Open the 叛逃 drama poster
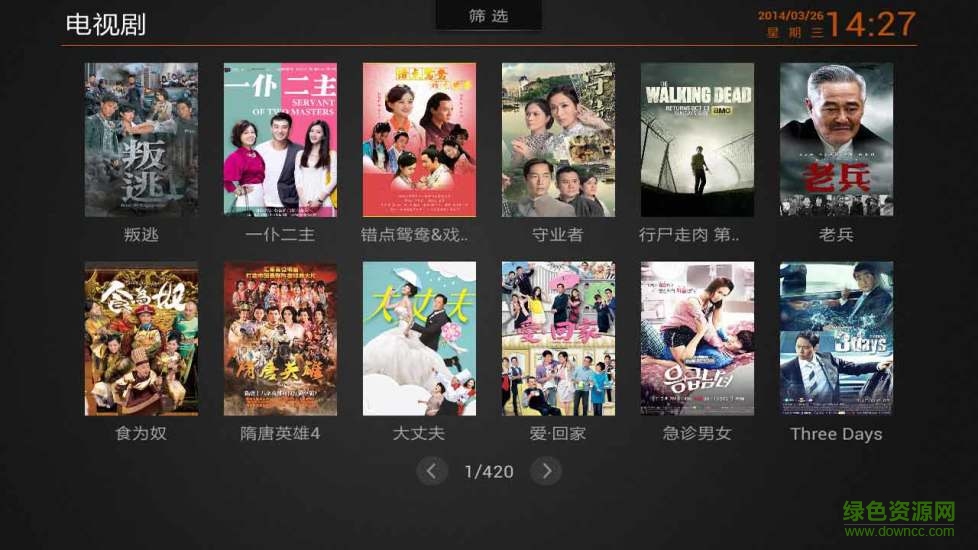Screen dimensions: 978x550 click(141, 140)
